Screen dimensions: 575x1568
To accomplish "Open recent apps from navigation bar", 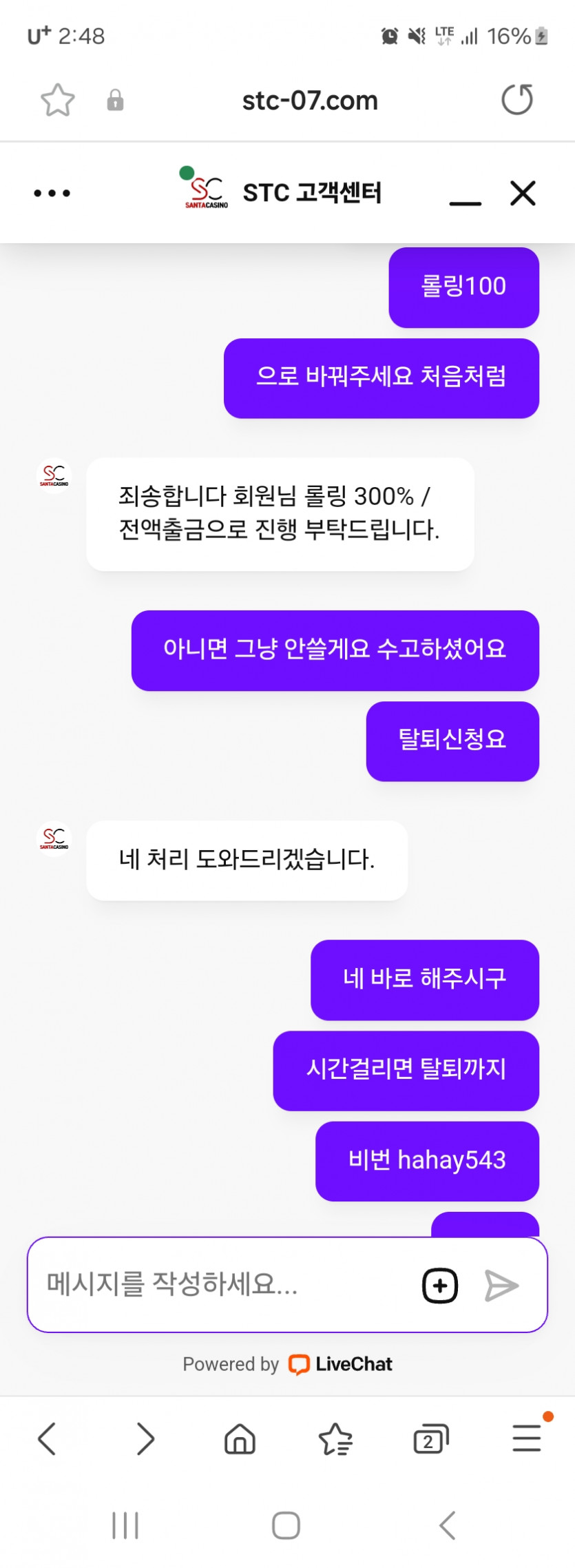I will [x=125, y=1525].
